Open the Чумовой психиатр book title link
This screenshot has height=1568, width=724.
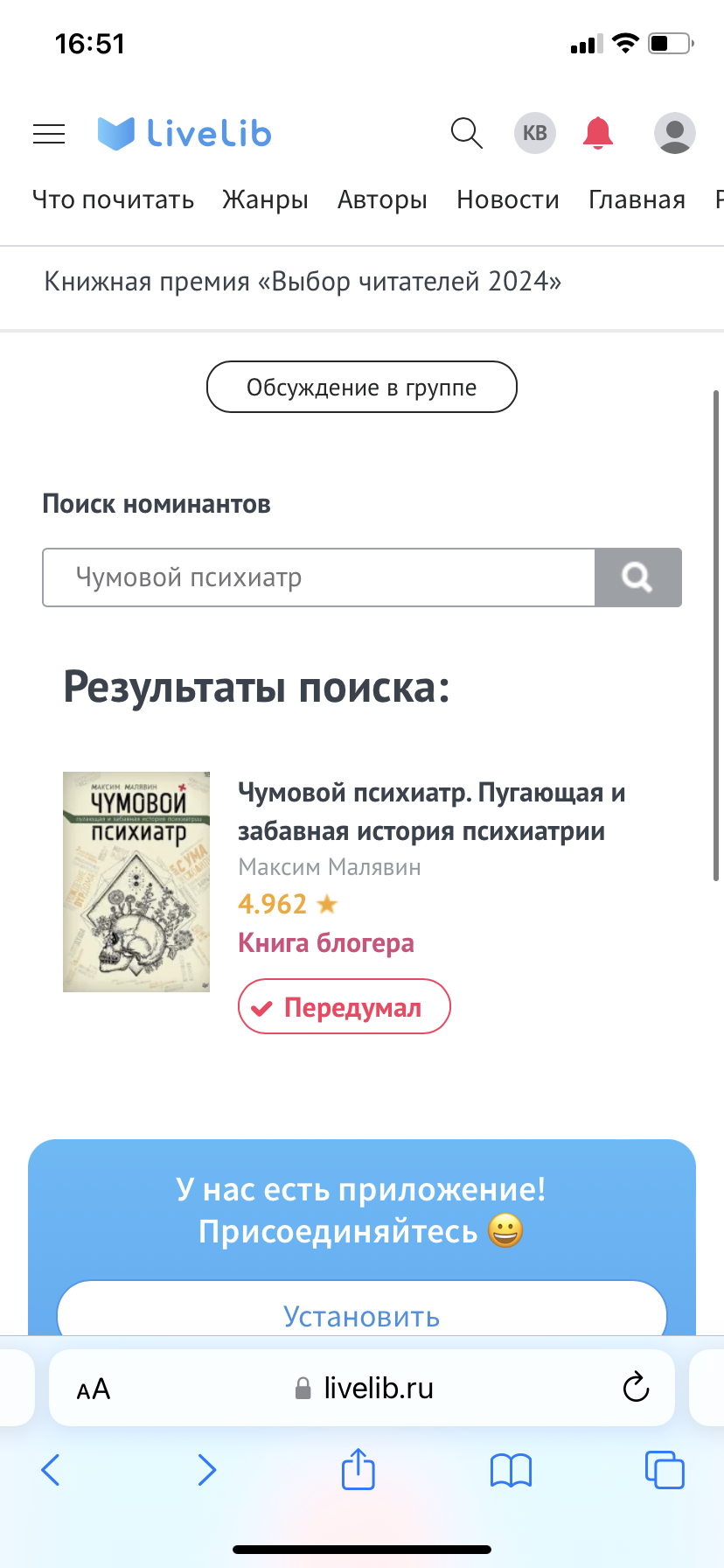(431, 811)
